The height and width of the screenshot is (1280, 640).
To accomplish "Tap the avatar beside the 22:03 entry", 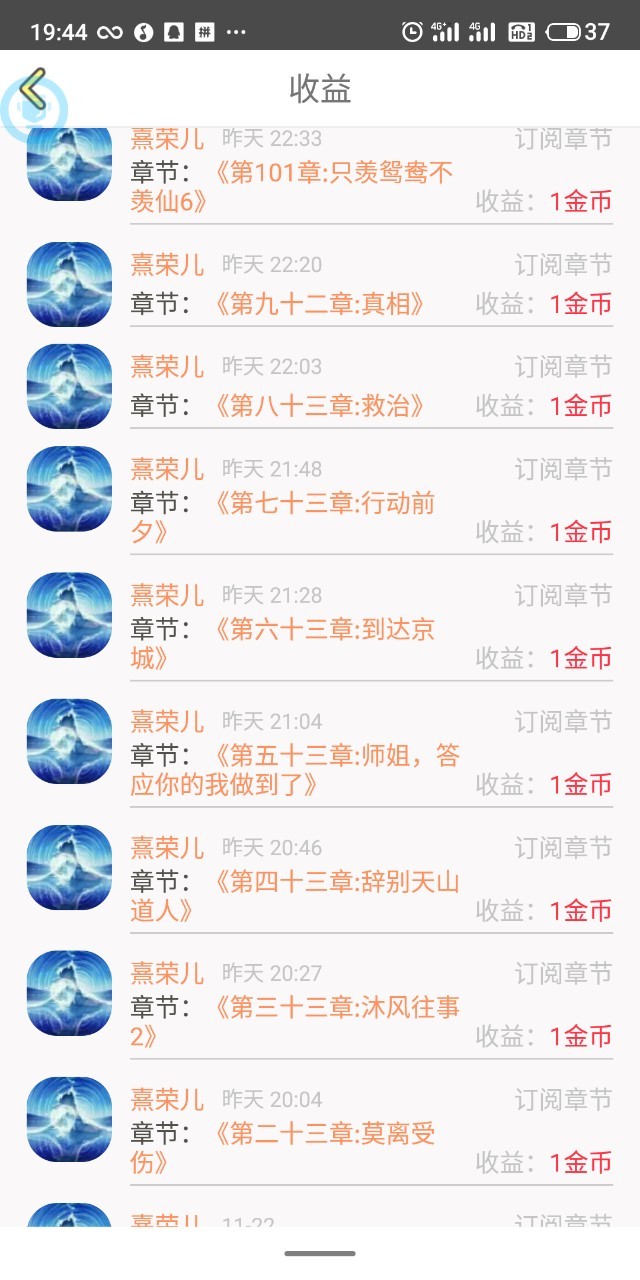I will [69, 386].
